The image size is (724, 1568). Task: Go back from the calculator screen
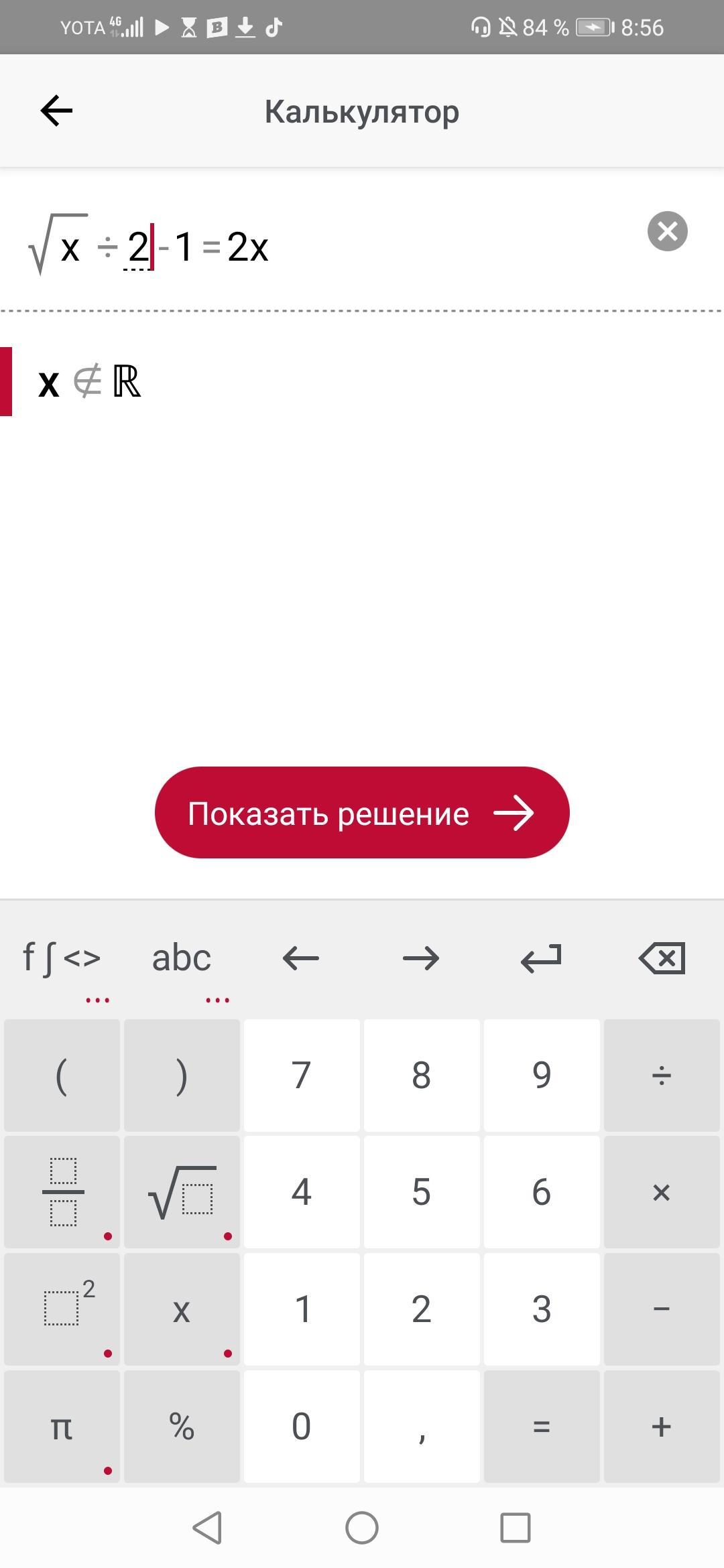[56, 111]
